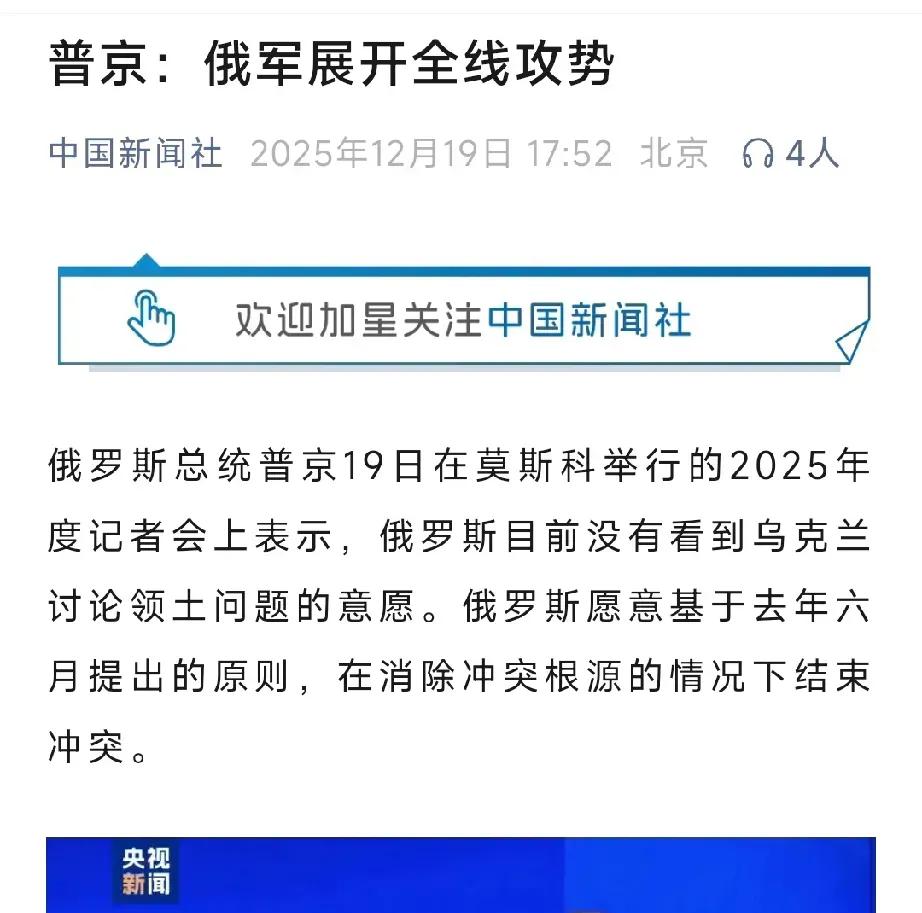The image size is (922, 913).
Task: Tap the 欢迎加星关注中国新闻社 banner
Action: coord(463,312)
